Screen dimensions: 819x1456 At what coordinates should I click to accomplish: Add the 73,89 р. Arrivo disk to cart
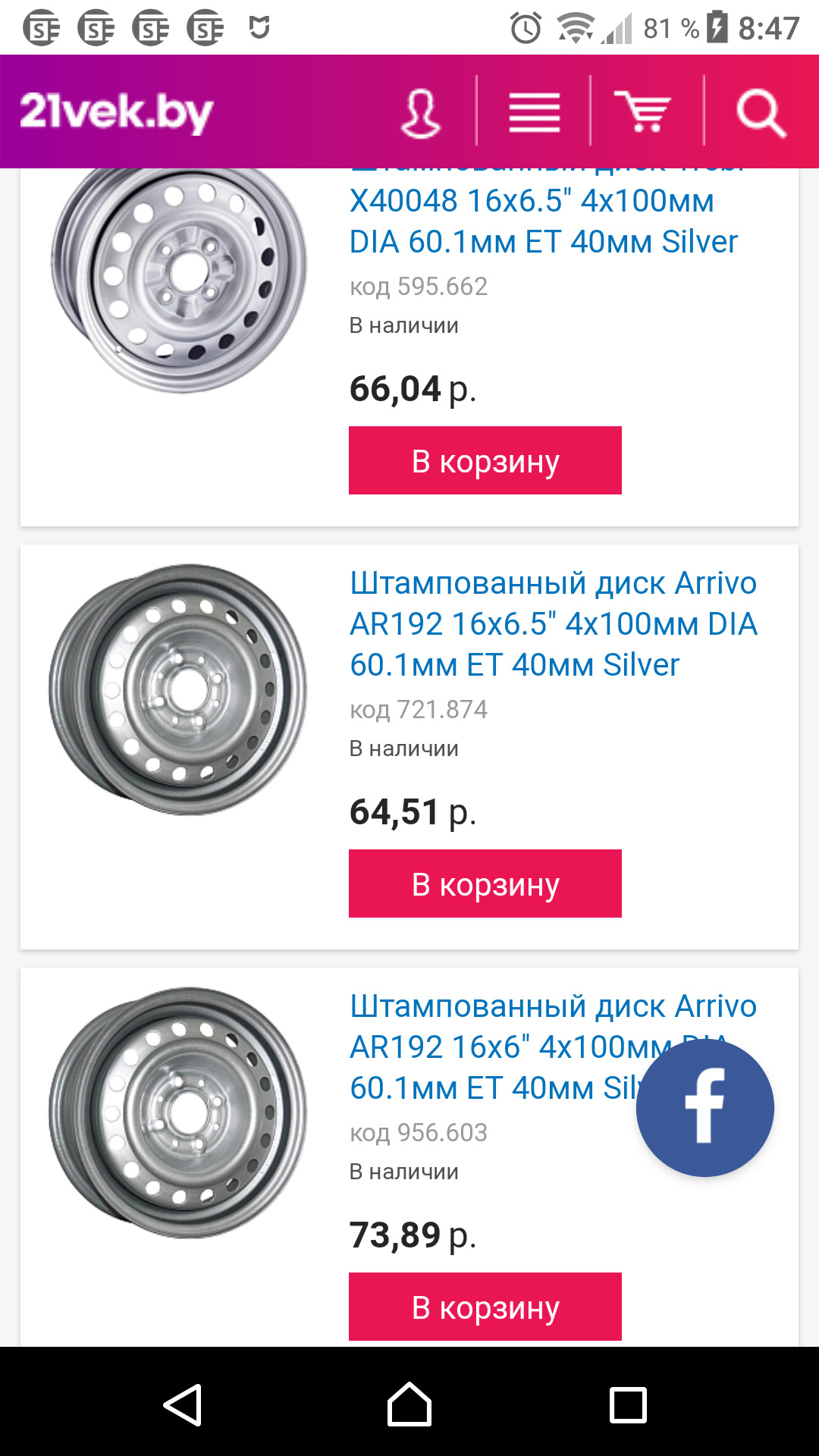pyautogui.click(x=485, y=1307)
